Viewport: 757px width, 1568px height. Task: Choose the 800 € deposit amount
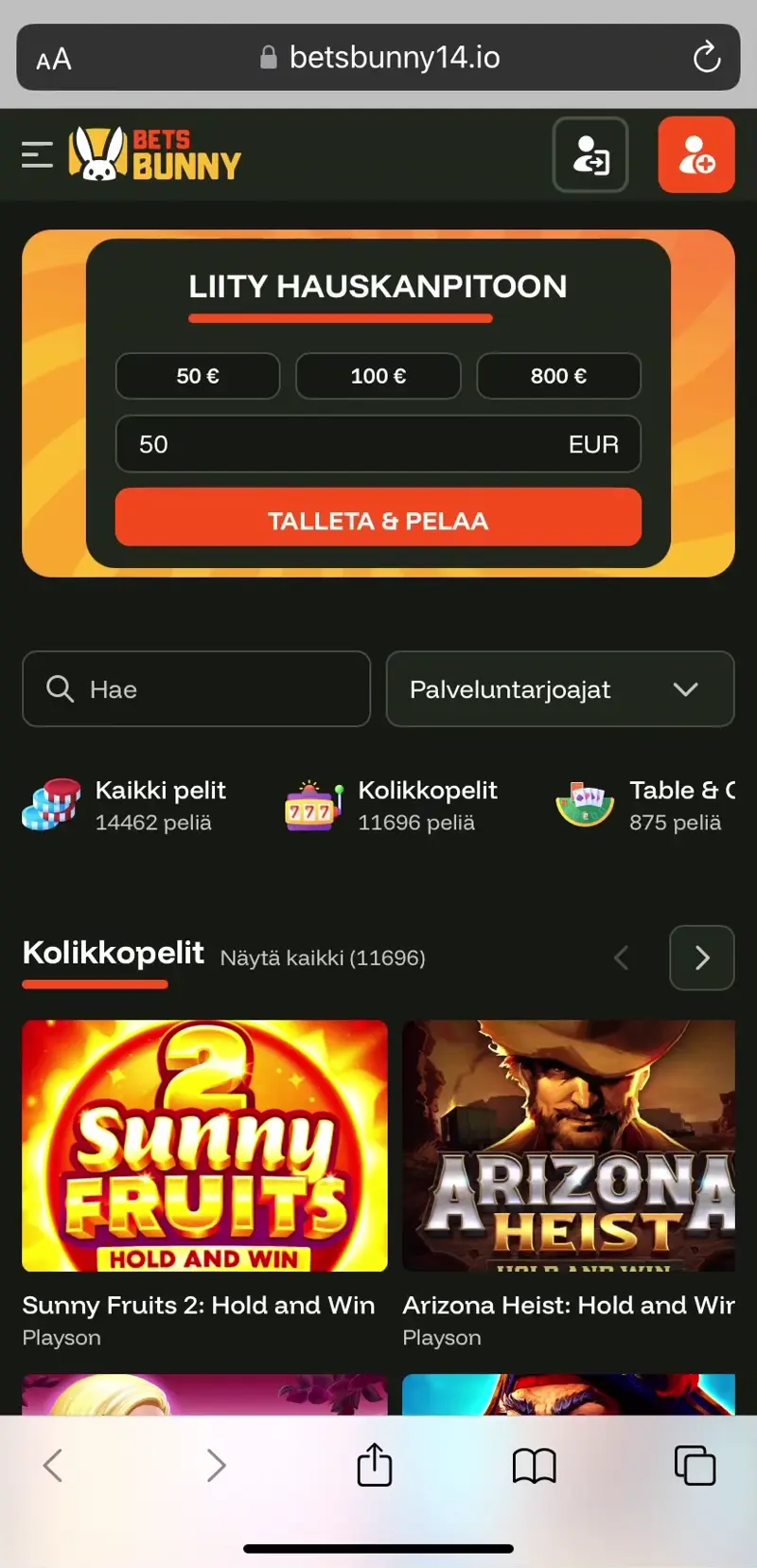point(558,376)
